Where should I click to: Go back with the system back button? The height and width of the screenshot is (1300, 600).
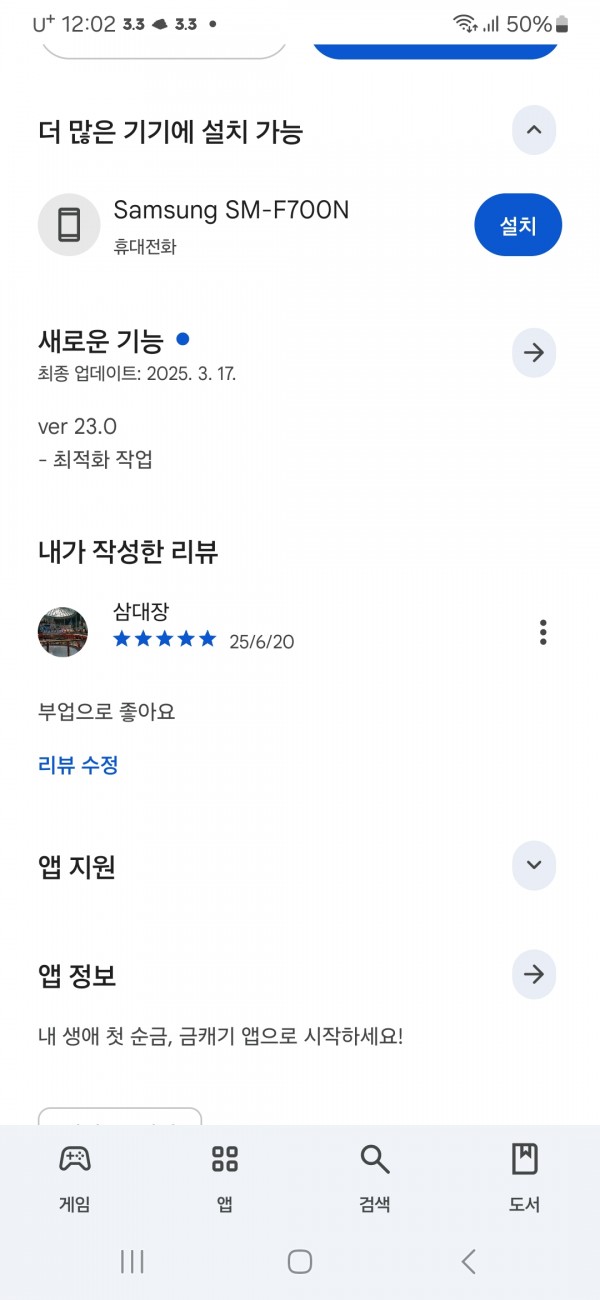tap(468, 1261)
